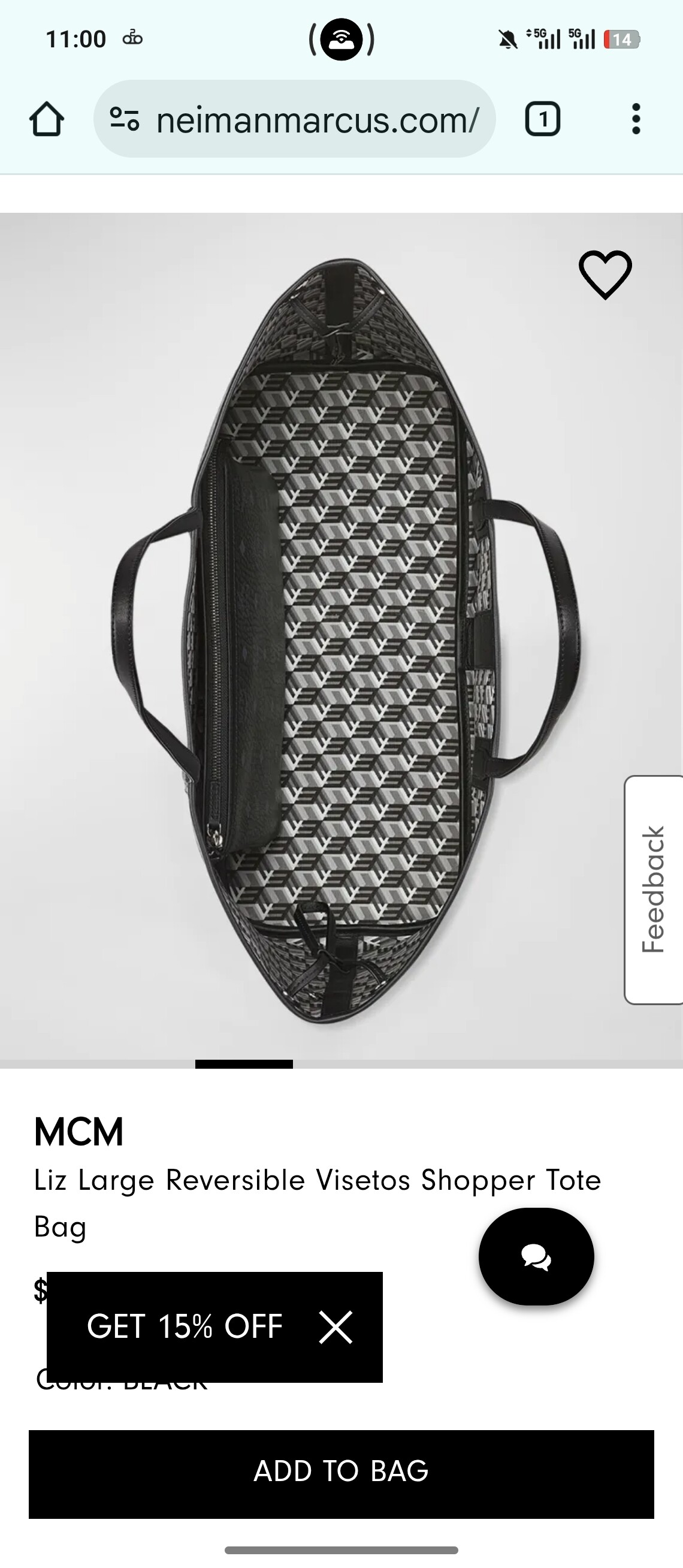Open the browser overflow menu

tap(636, 119)
